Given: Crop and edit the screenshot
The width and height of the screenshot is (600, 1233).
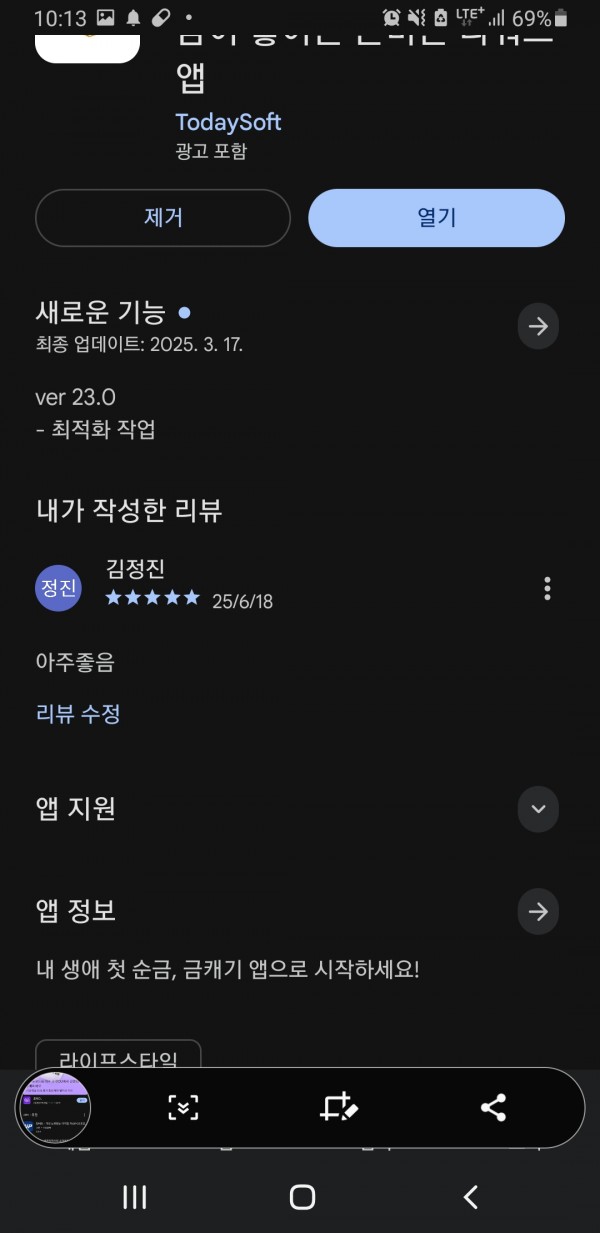Looking at the screenshot, I should (339, 1107).
